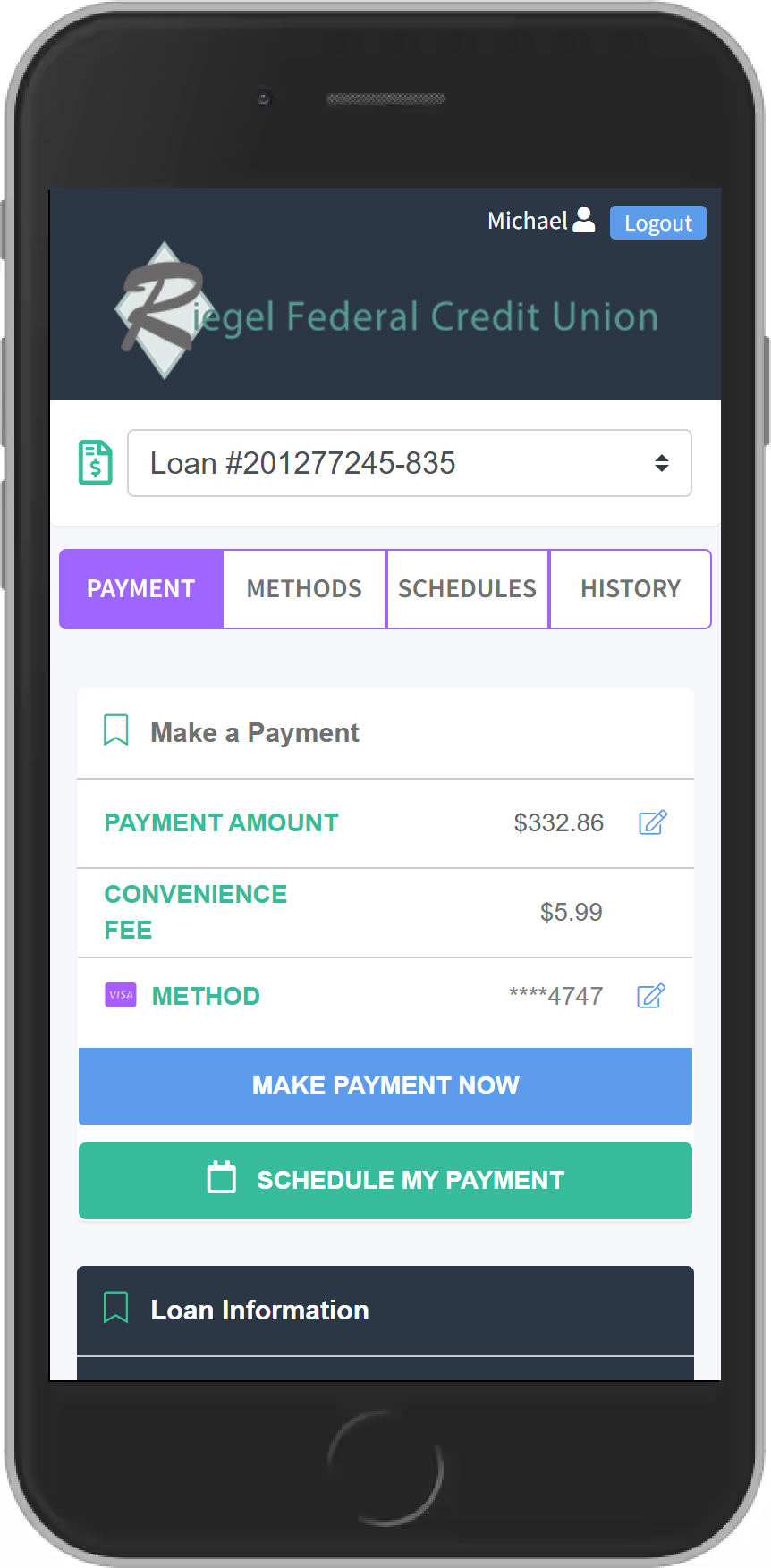The image size is (771, 1568).
Task: Switch to the Methods tab
Action: pyautogui.click(x=304, y=589)
